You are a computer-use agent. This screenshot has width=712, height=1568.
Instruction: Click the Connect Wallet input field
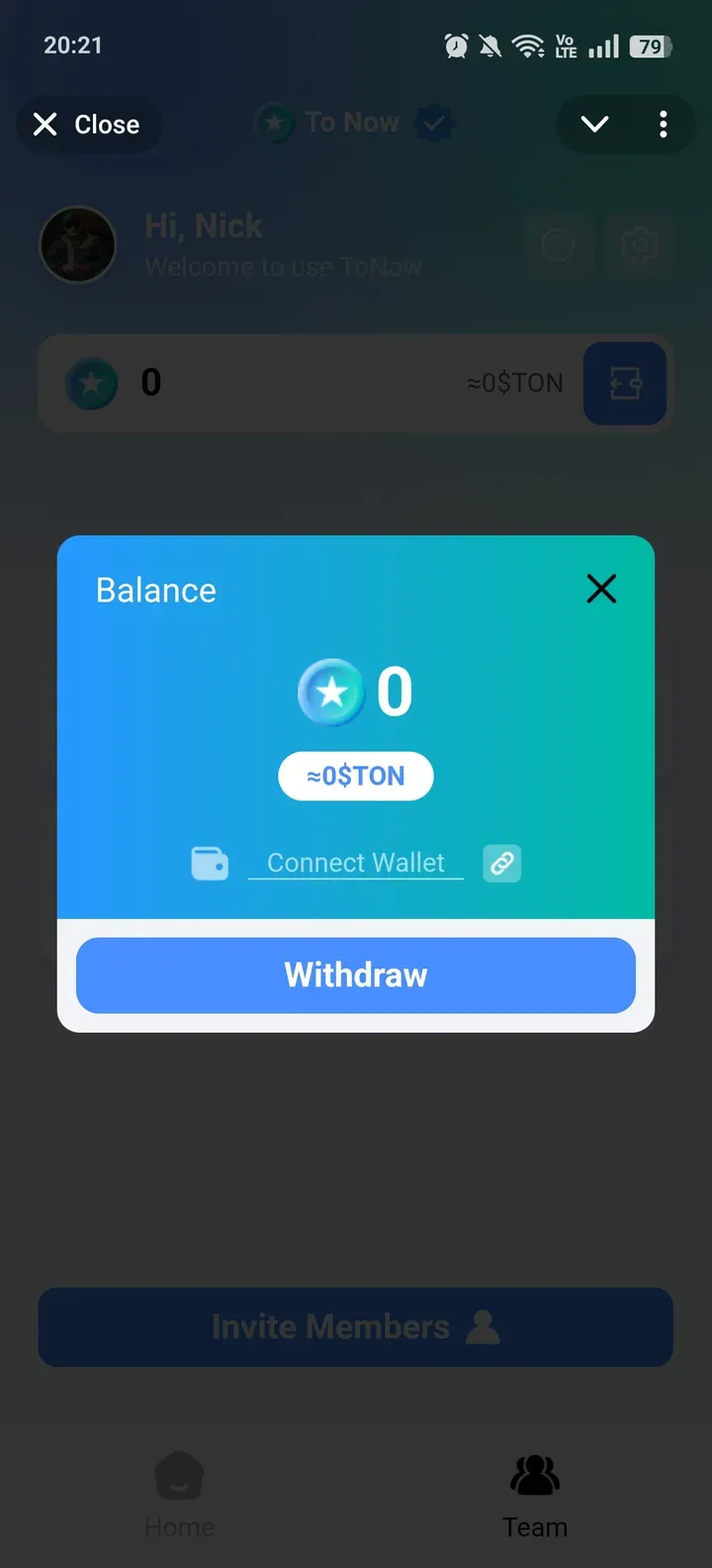coord(355,863)
